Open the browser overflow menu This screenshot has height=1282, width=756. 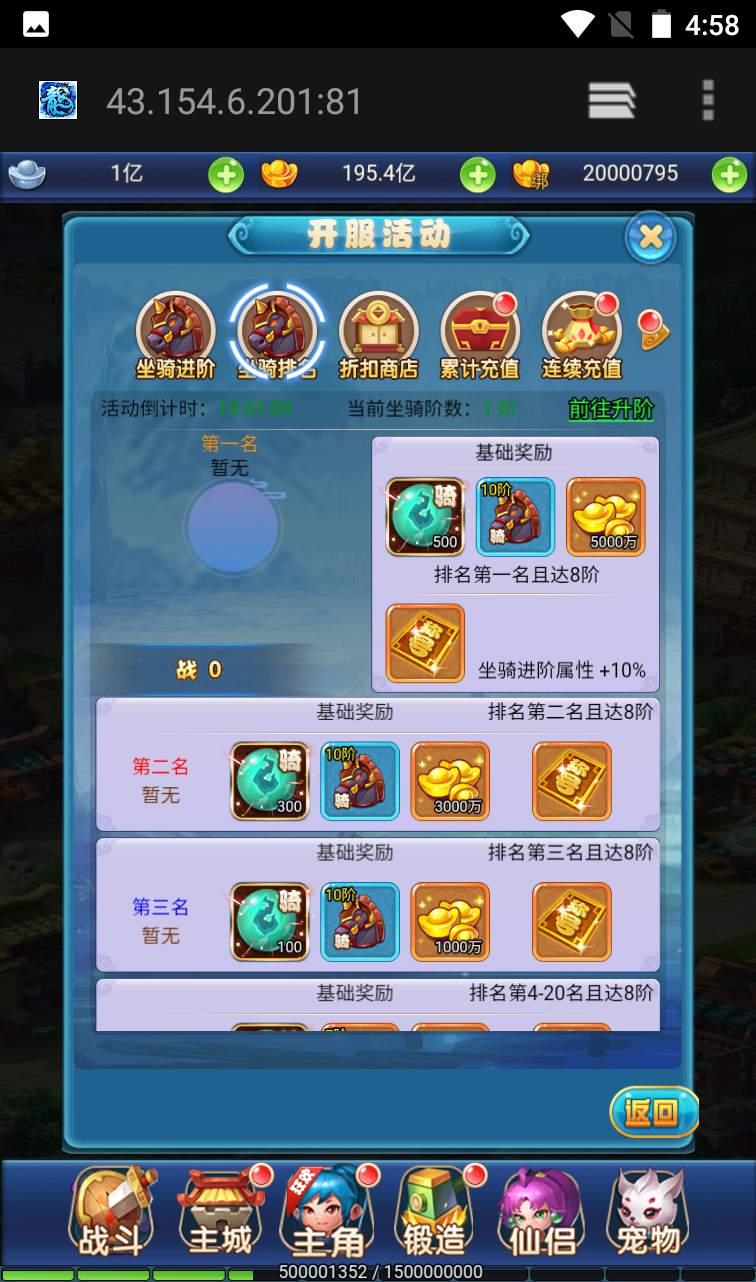708,100
